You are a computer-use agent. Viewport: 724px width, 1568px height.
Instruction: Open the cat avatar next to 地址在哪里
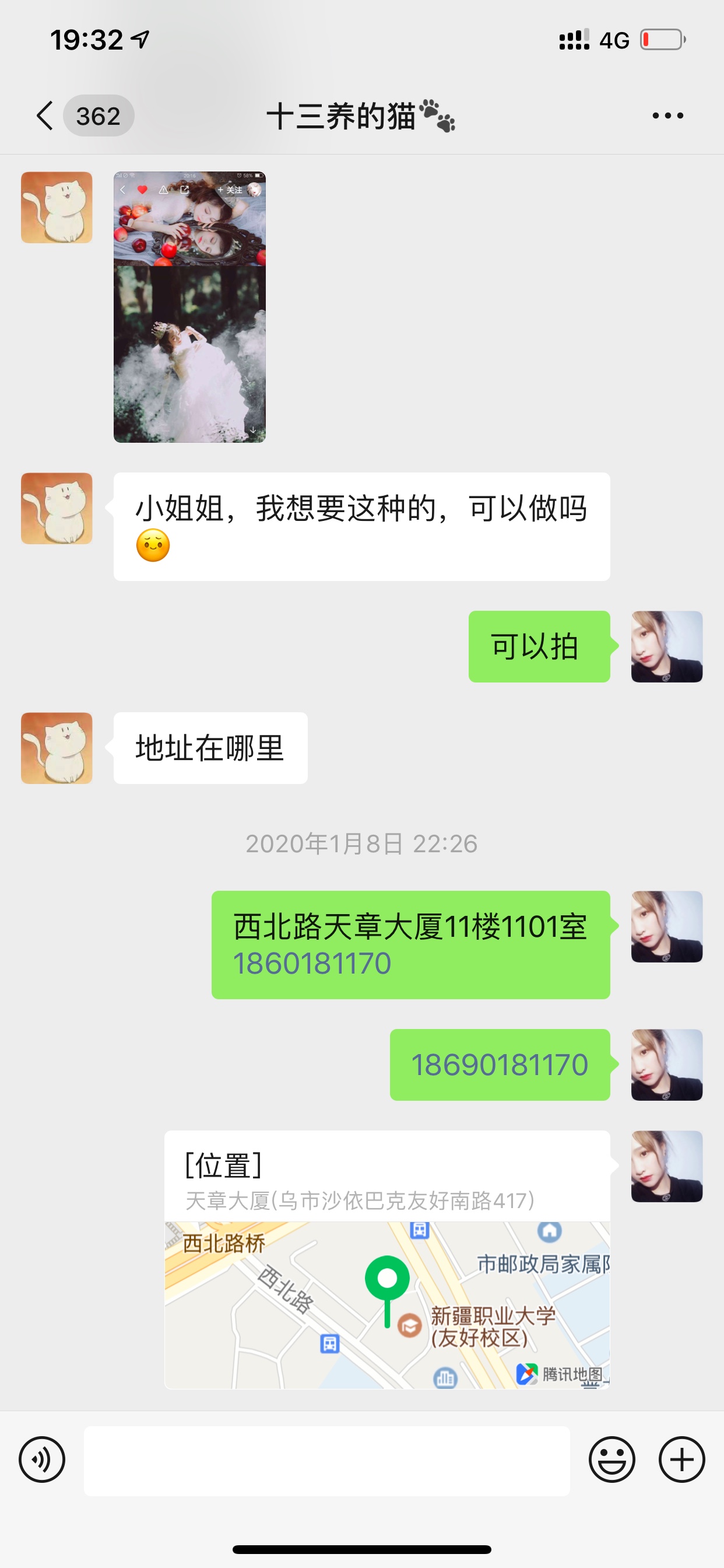click(x=57, y=748)
